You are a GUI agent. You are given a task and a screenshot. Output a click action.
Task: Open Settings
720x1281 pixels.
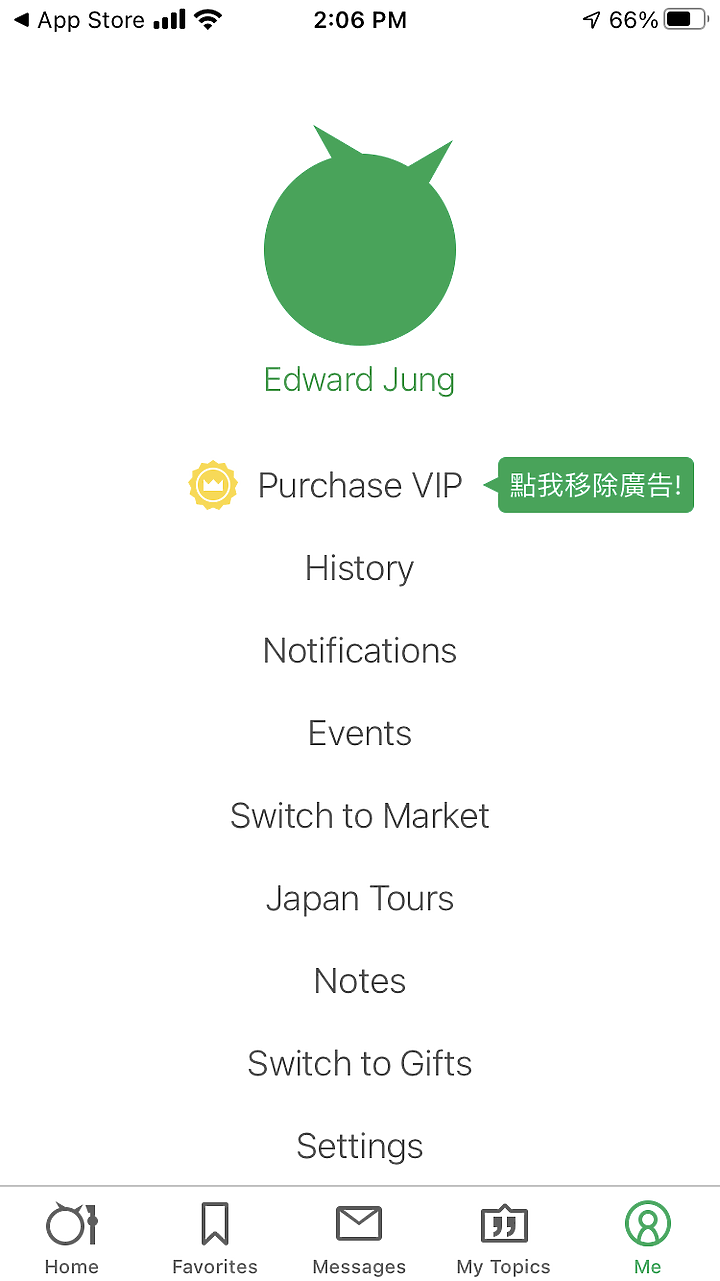pos(360,1146)
